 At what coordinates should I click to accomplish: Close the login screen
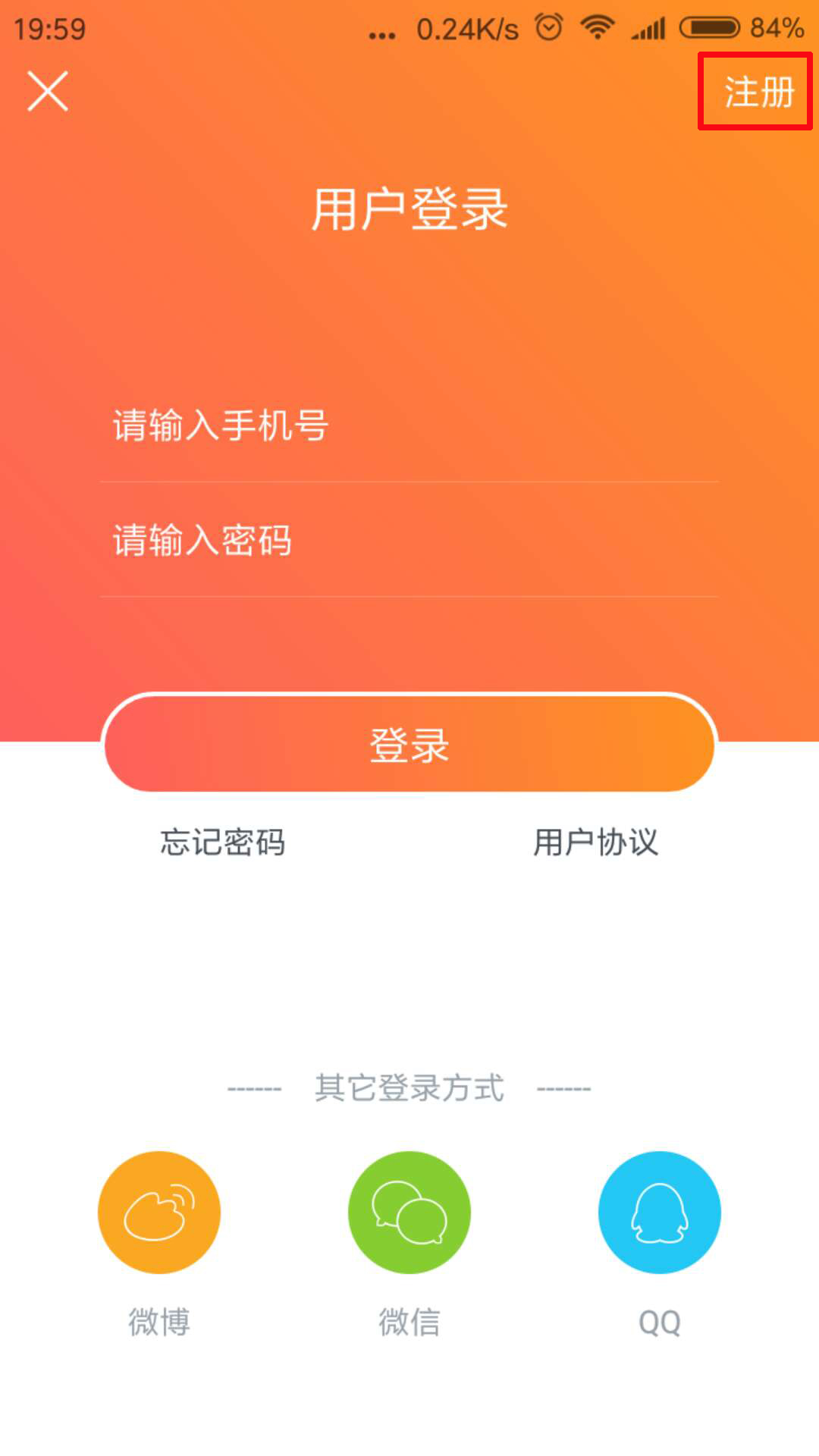point(48,91)
